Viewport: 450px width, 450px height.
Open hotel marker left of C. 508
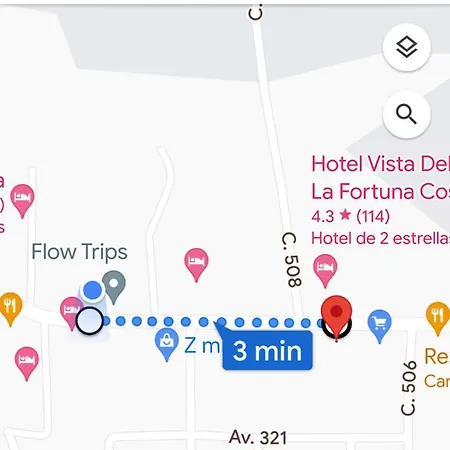(x=196, y=265)
